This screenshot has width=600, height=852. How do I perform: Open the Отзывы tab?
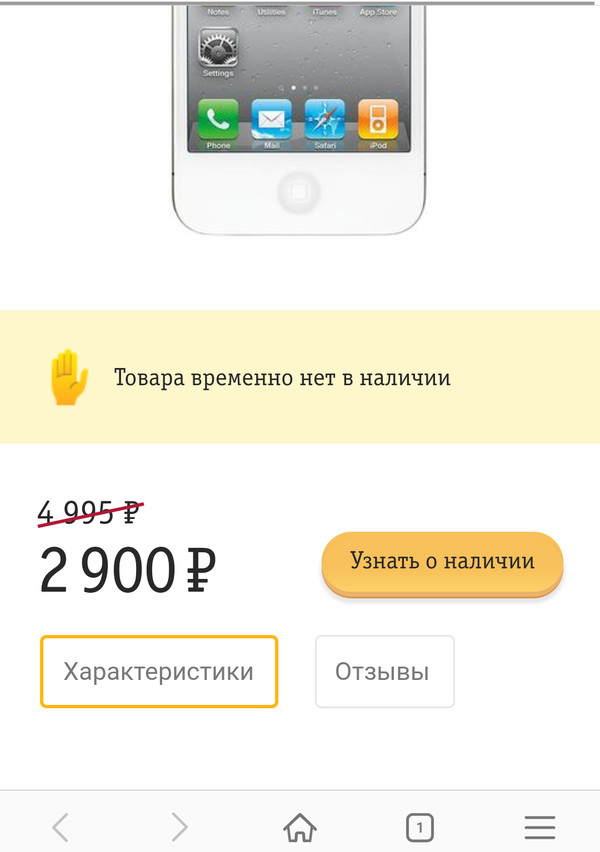(x=384, y=671)
